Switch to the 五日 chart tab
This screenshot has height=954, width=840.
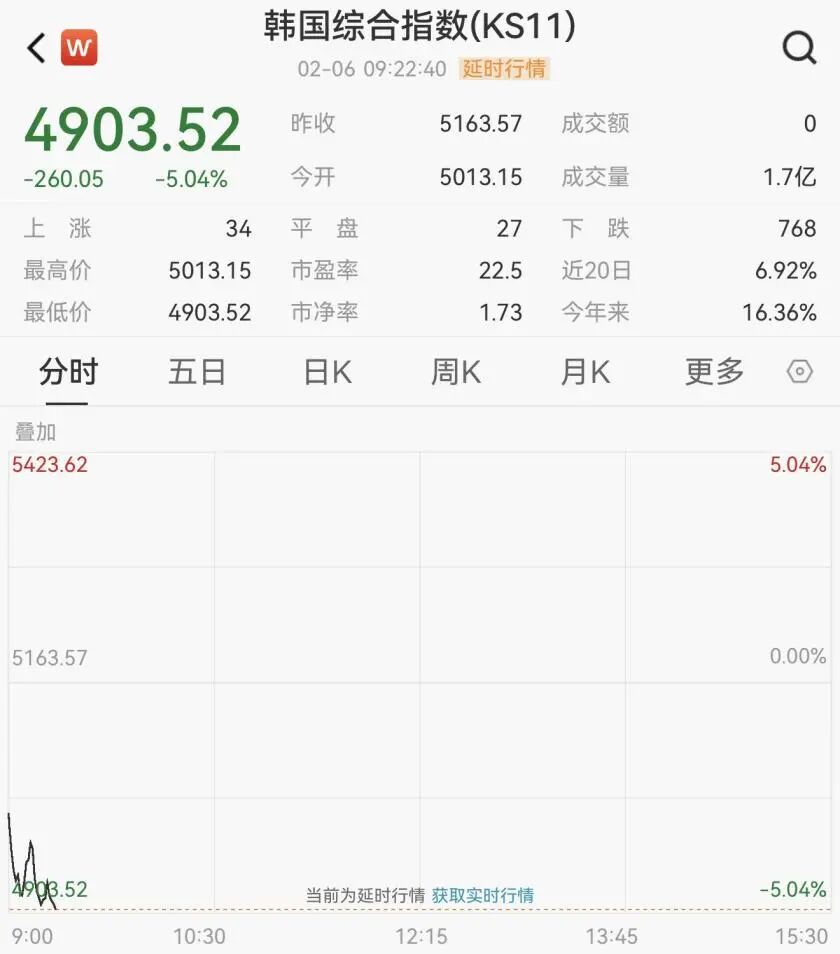tap(197, 372)
